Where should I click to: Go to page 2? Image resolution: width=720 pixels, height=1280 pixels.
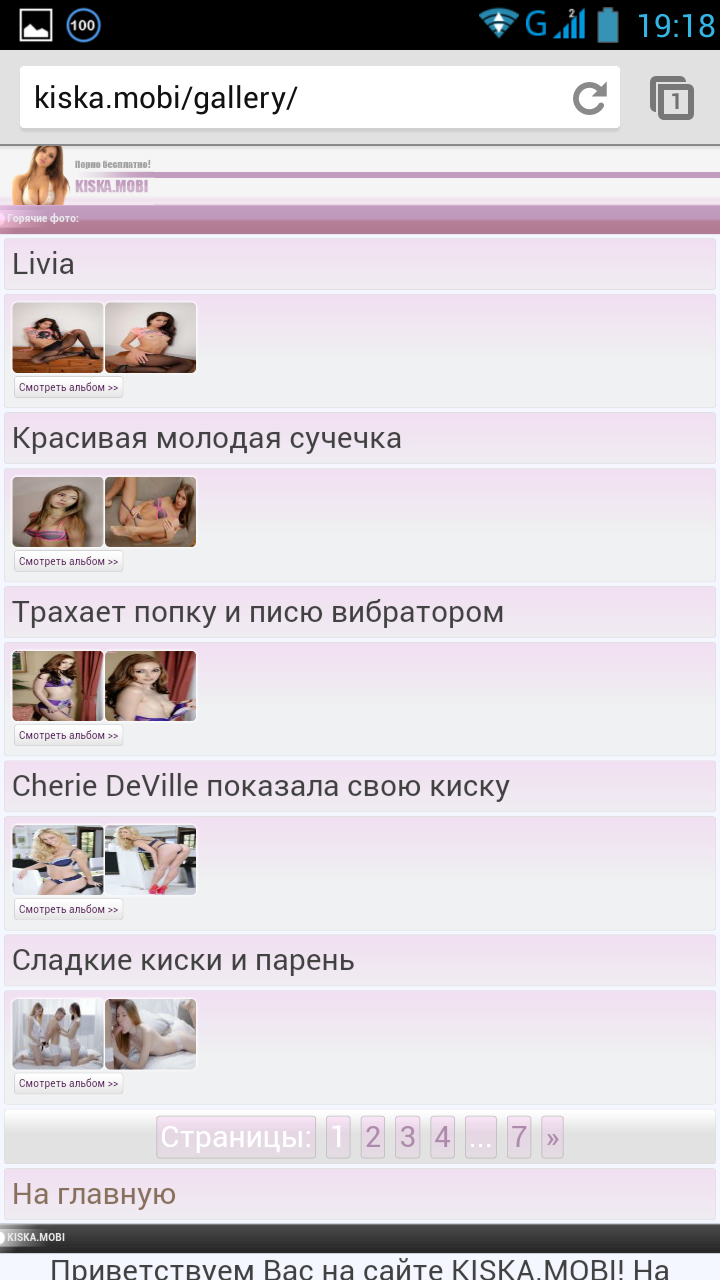(x=373, y=1137)
